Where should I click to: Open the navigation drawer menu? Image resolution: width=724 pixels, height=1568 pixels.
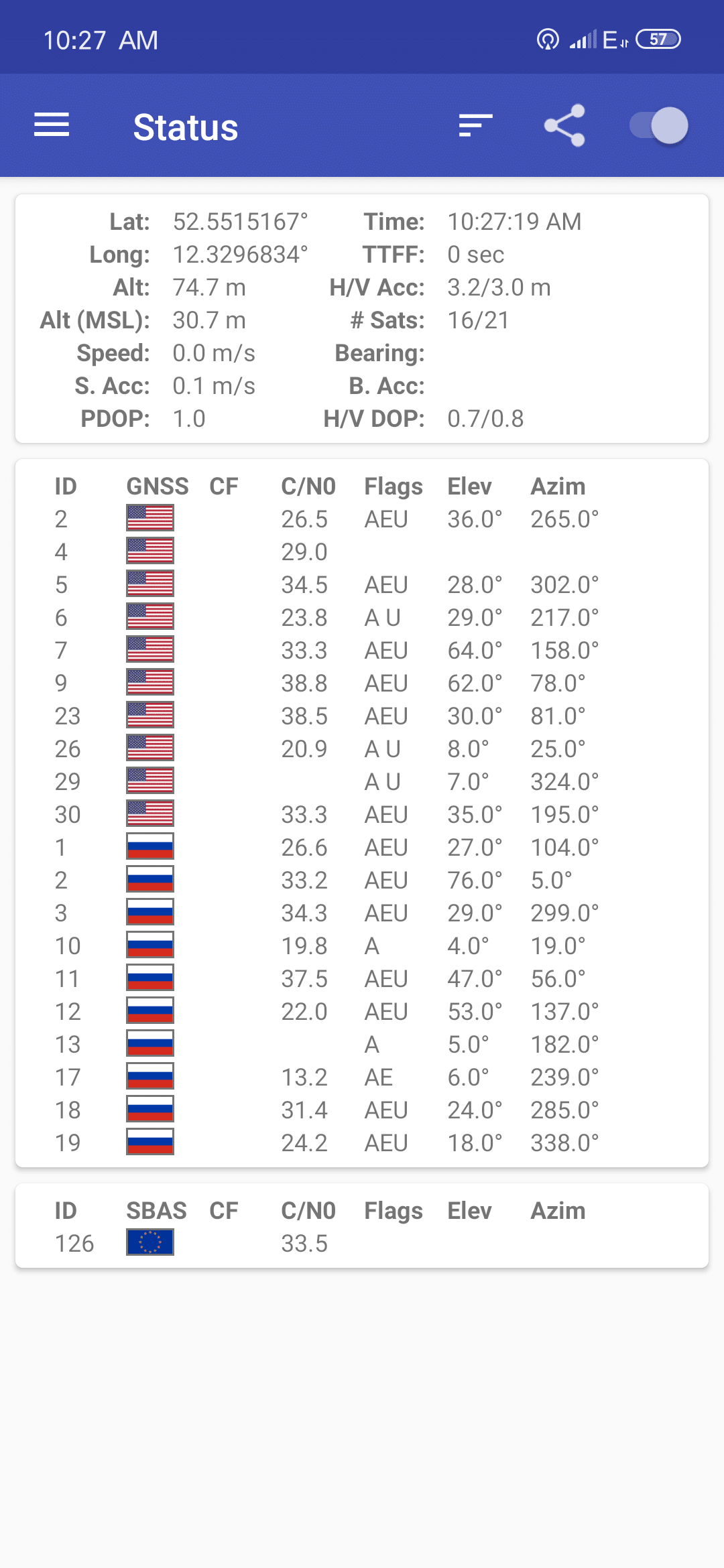[52, 125]
